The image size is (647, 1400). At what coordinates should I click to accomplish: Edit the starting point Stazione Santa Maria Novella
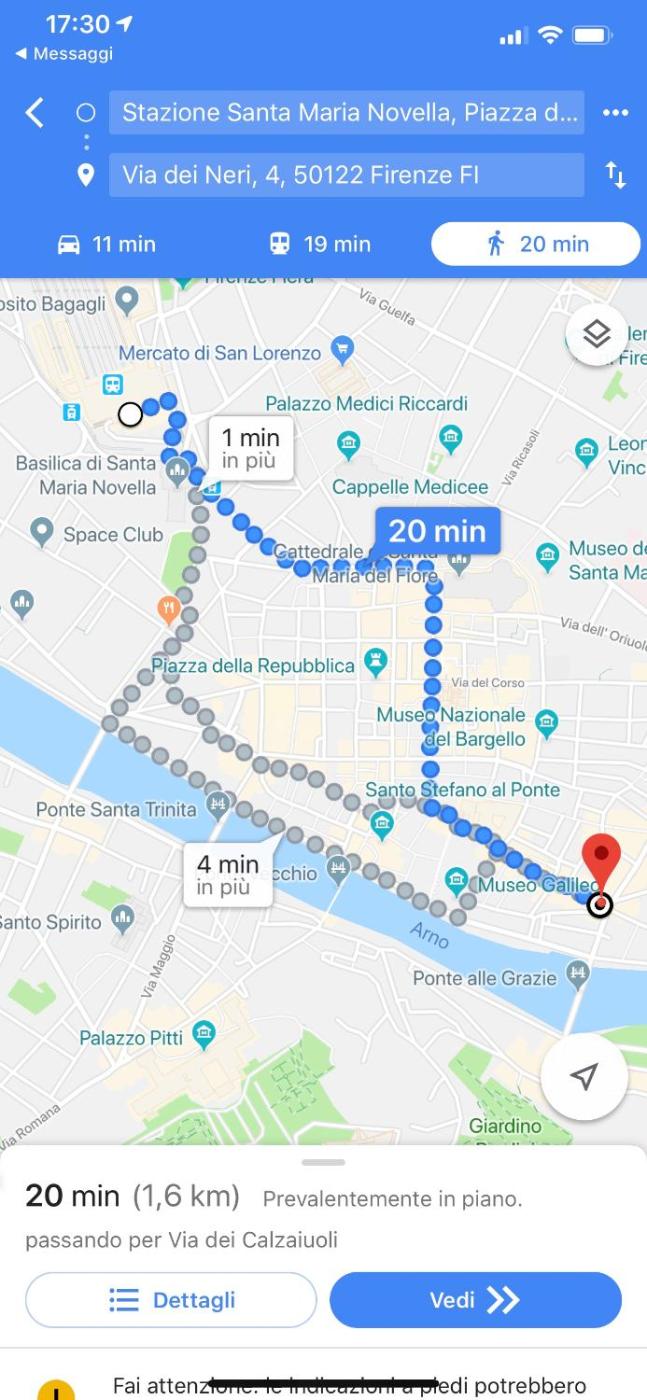(x=346, y=113)
